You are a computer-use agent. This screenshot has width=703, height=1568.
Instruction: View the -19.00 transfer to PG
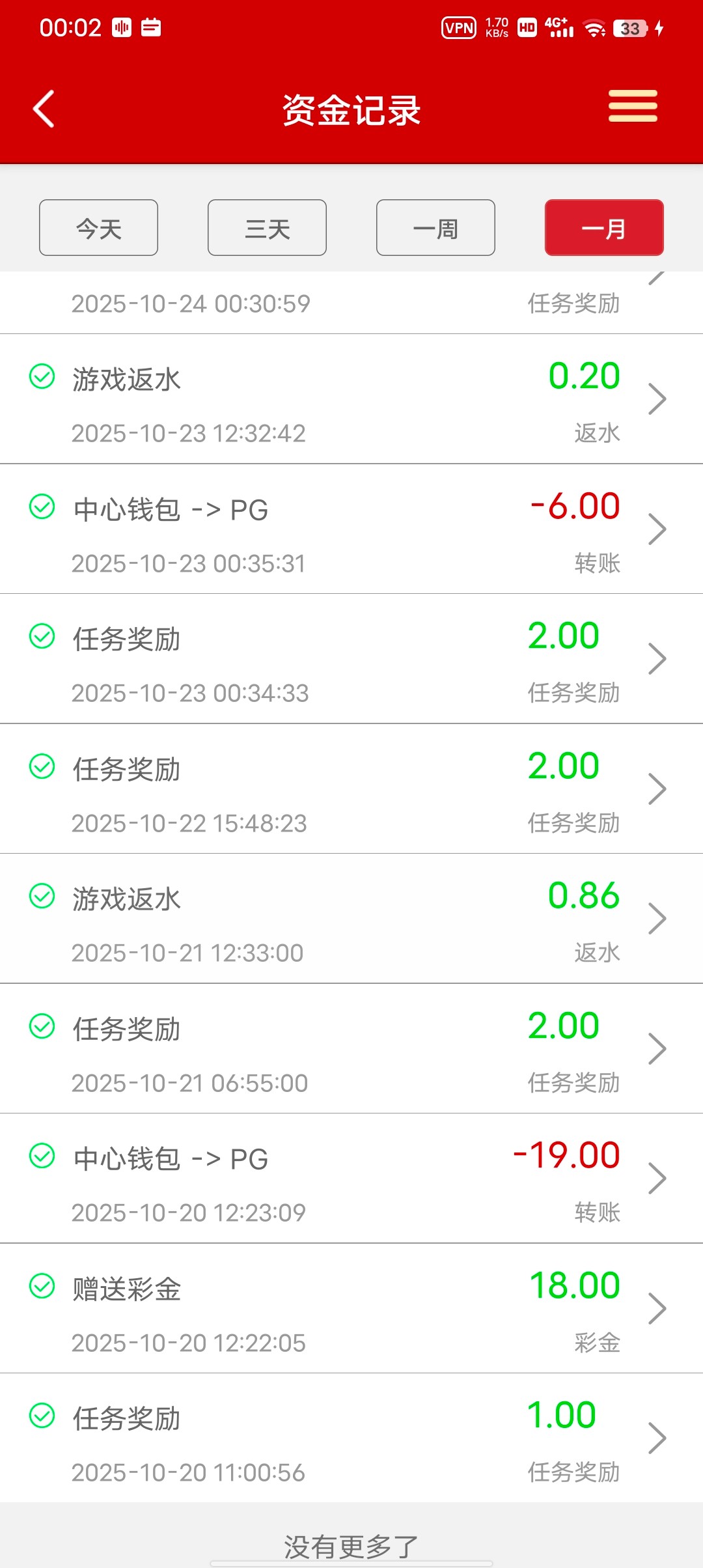[x=351, y=1179]
